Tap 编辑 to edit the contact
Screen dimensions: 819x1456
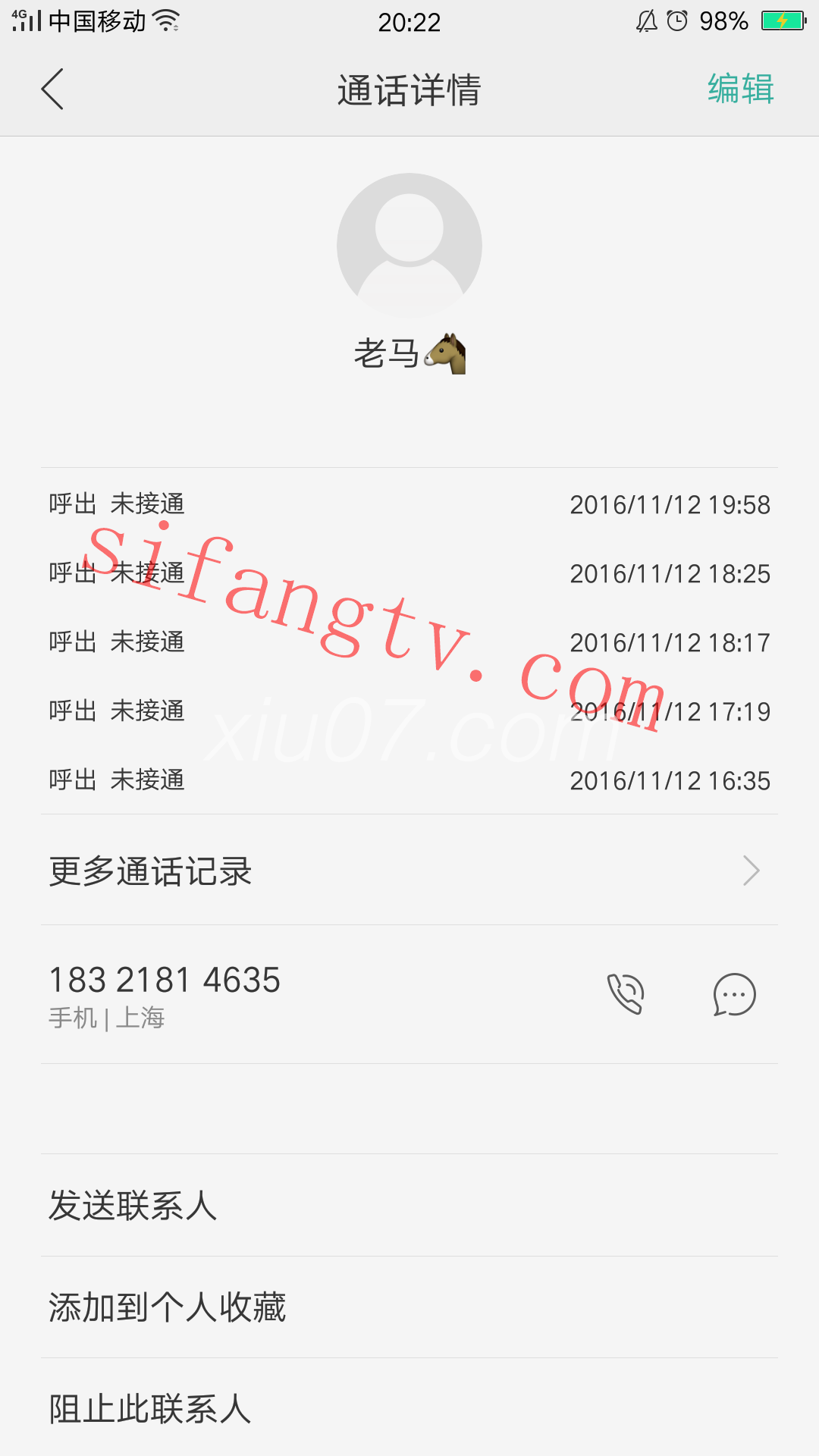tap(740, 89)
